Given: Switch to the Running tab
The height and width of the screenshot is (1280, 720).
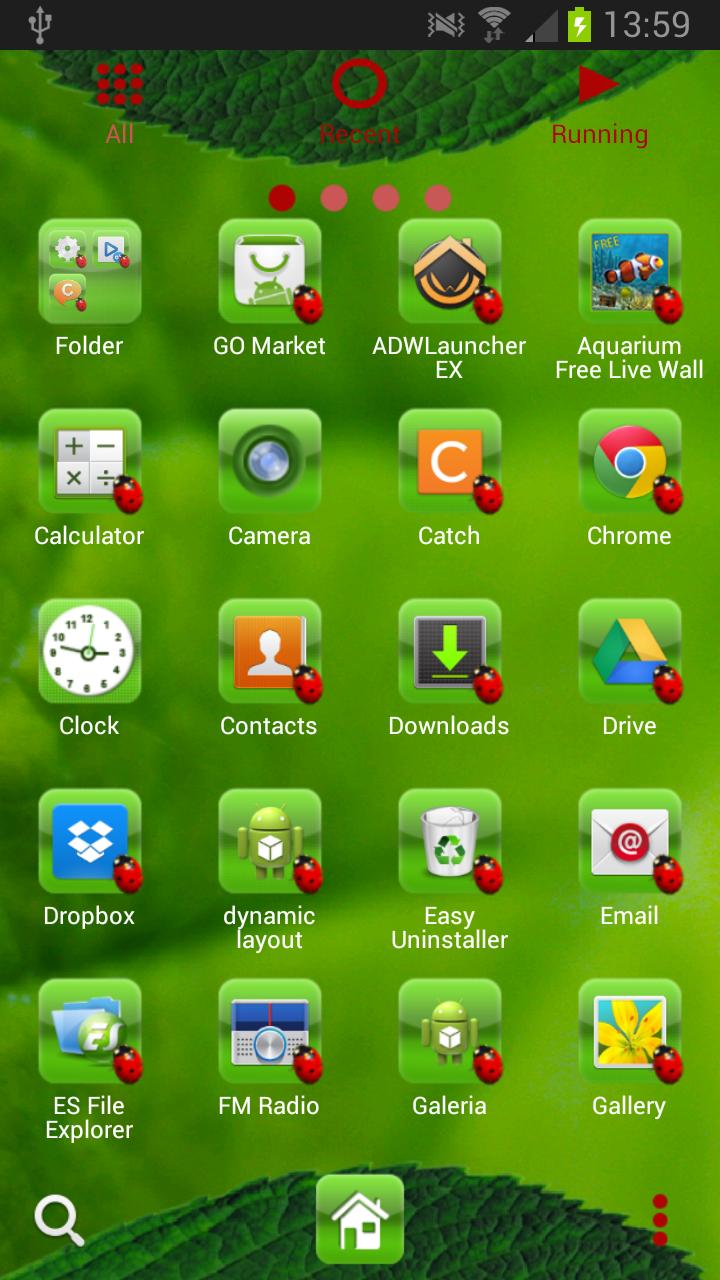Looking at the screenshot, I should click(x=599, y=102).
